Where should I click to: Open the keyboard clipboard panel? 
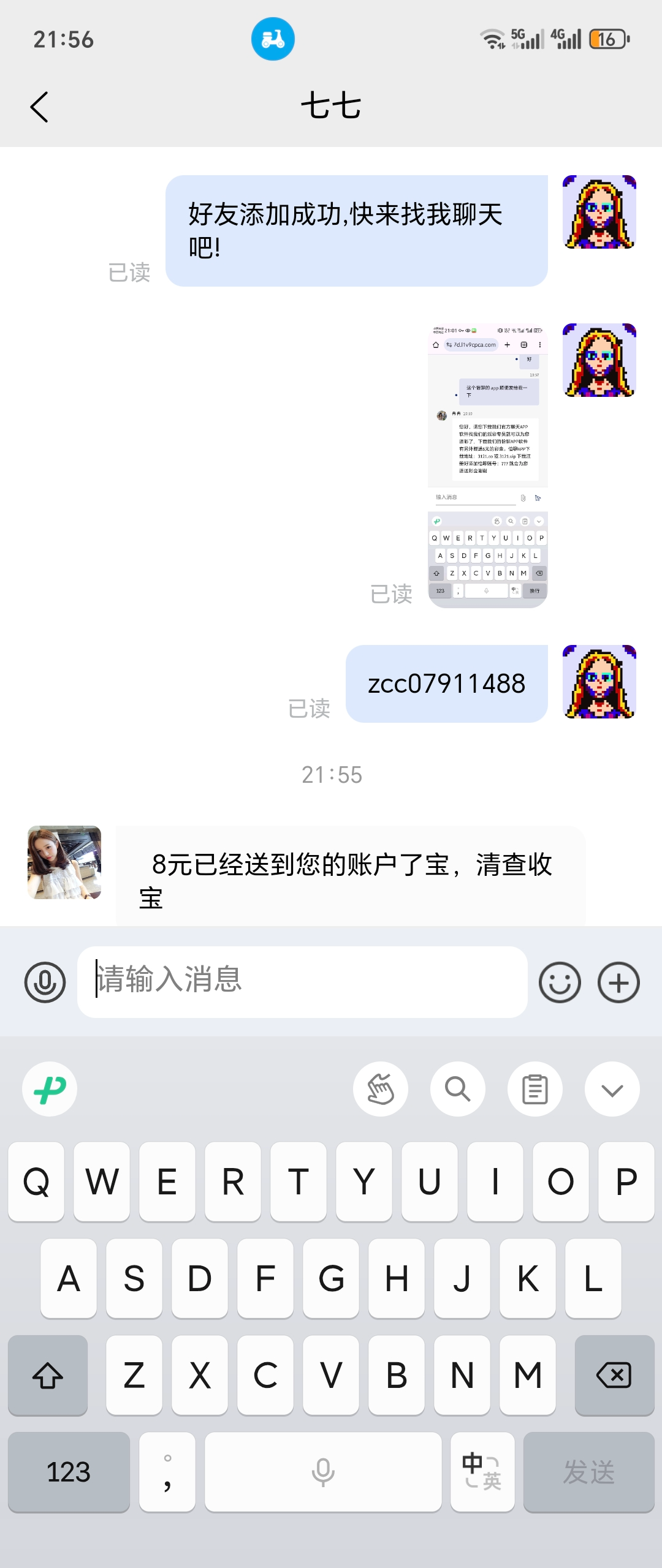pos(535,1089)
